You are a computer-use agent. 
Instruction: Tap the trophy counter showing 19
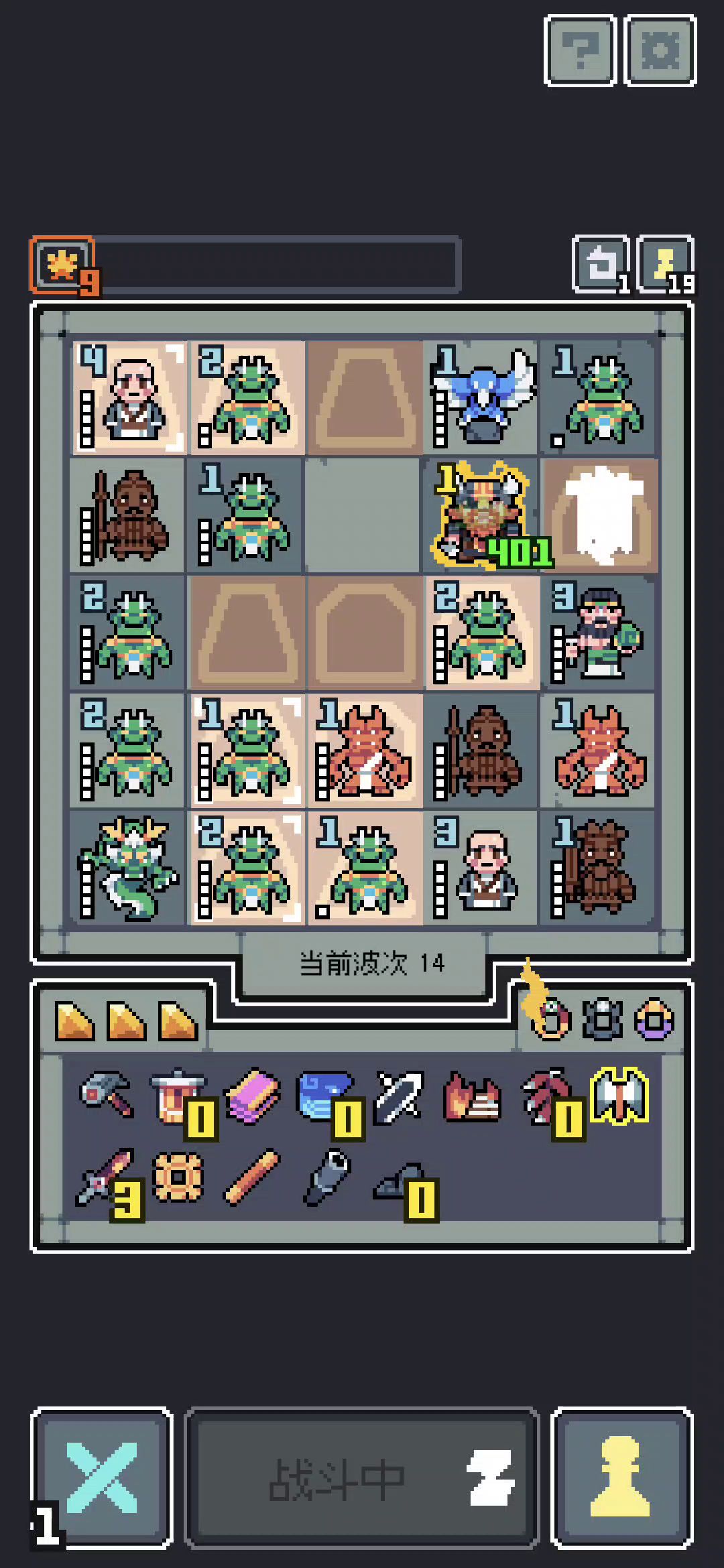coord(666,264)
